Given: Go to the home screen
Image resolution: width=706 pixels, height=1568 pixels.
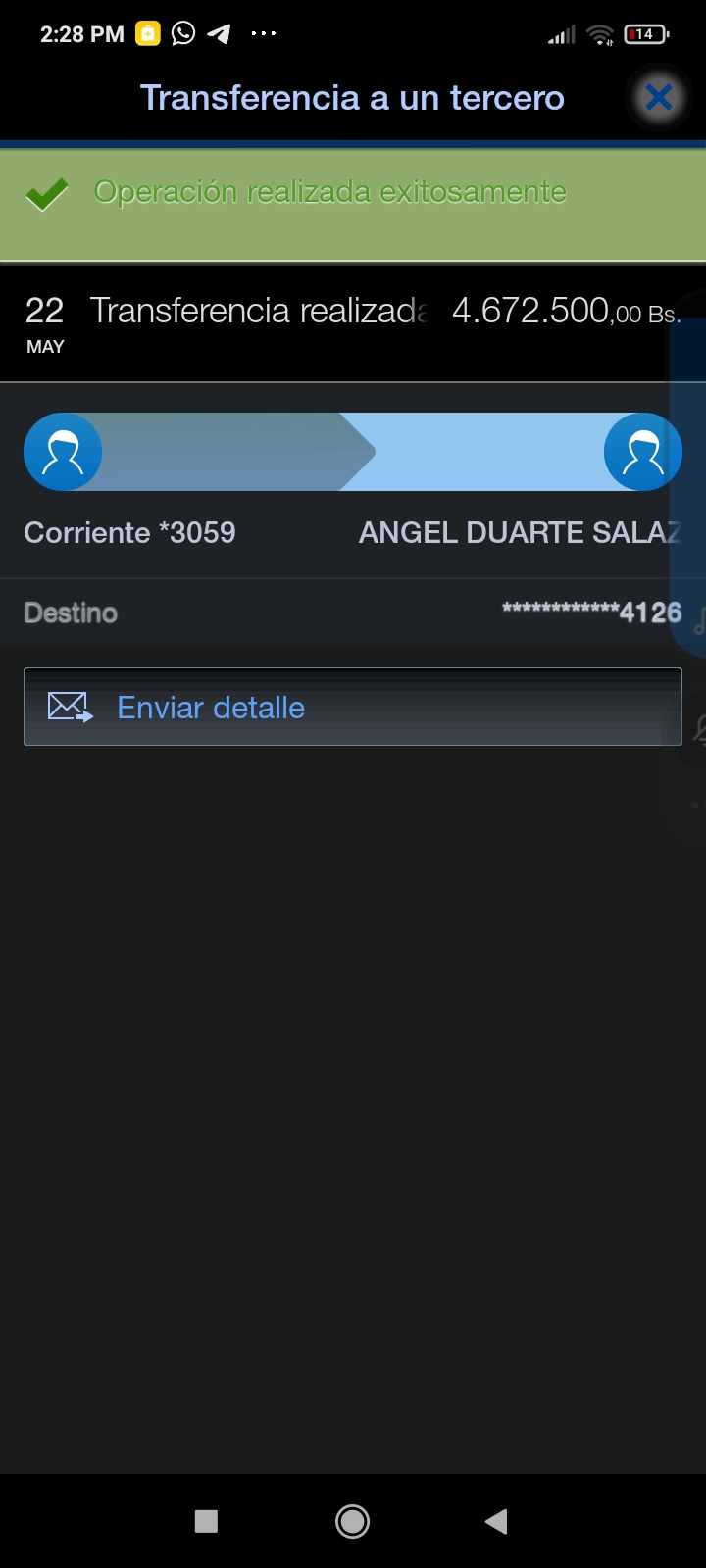Looking at the screenshot, I should coord(352,1521).
